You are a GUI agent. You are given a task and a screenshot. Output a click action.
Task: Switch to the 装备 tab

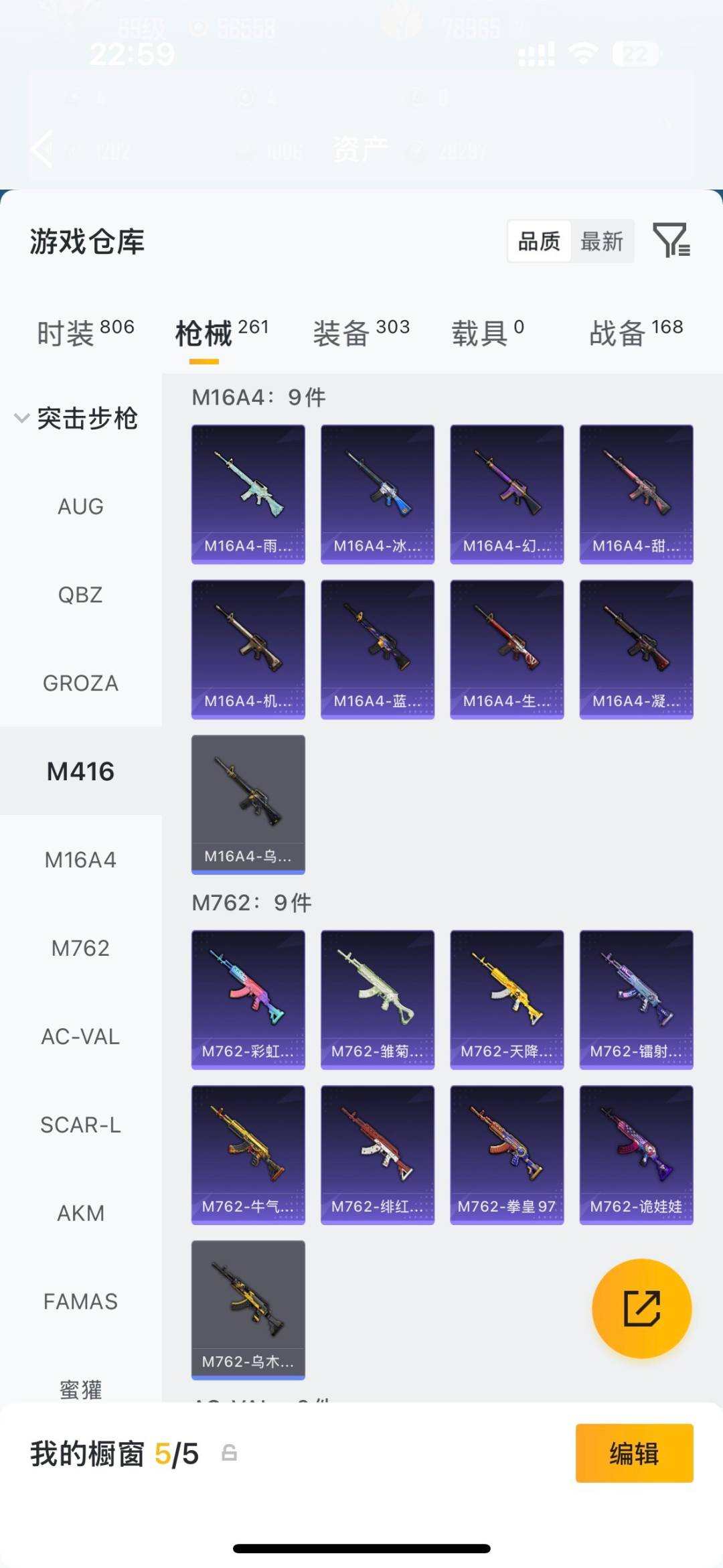tap(361, 333)
